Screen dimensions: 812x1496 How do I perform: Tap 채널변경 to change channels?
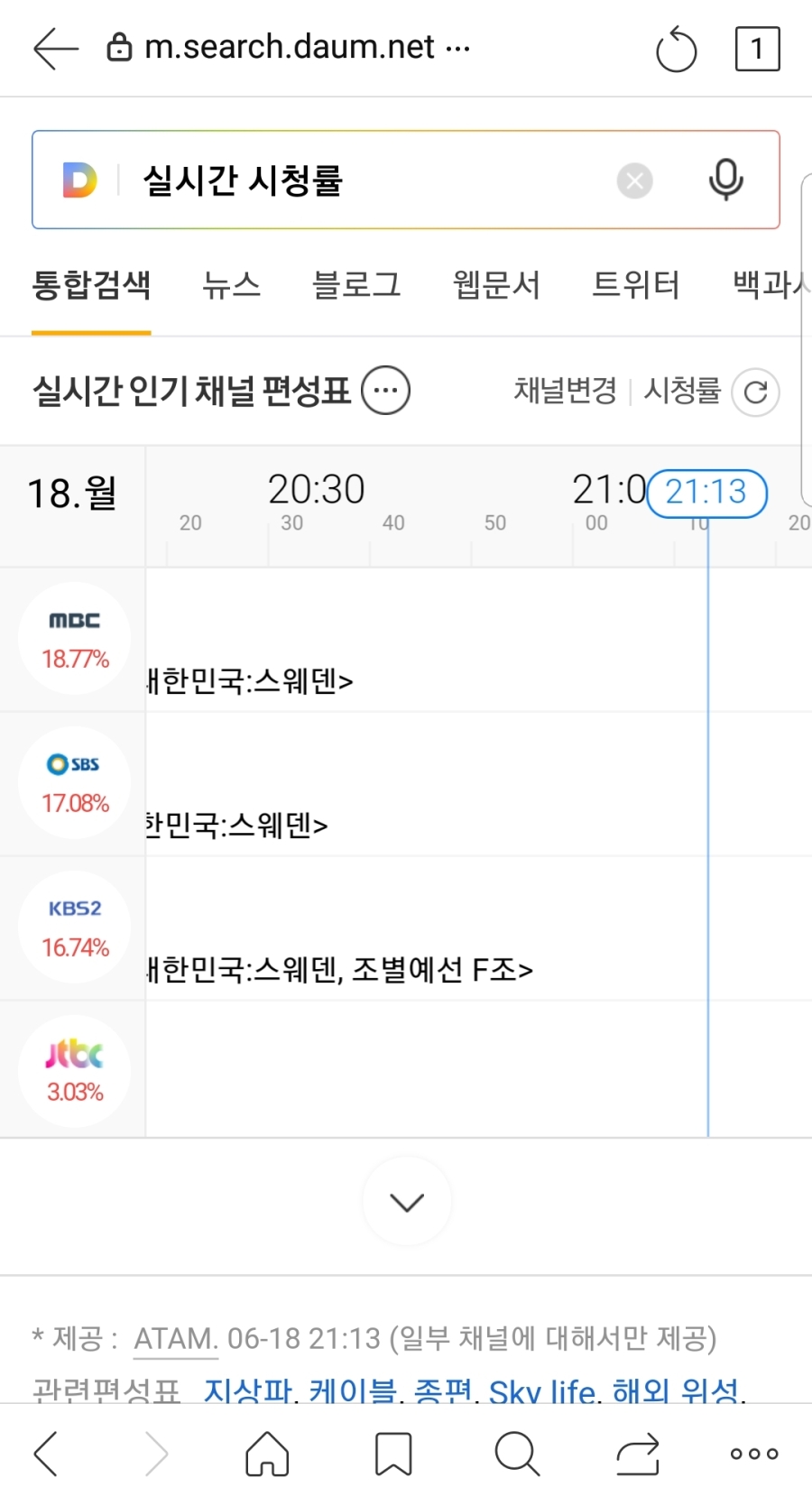click(x=565, y=391)
